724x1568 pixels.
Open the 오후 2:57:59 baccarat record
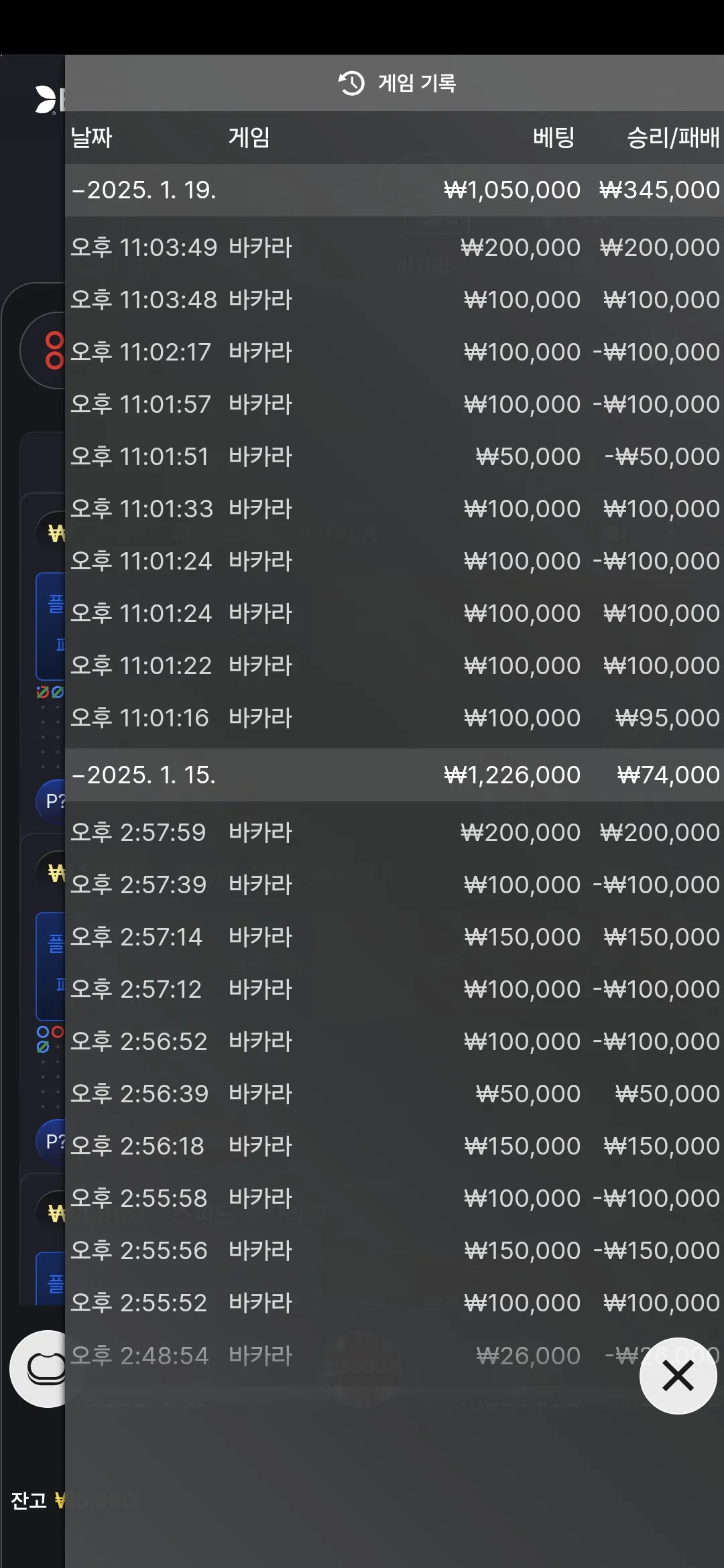point(394,833)
